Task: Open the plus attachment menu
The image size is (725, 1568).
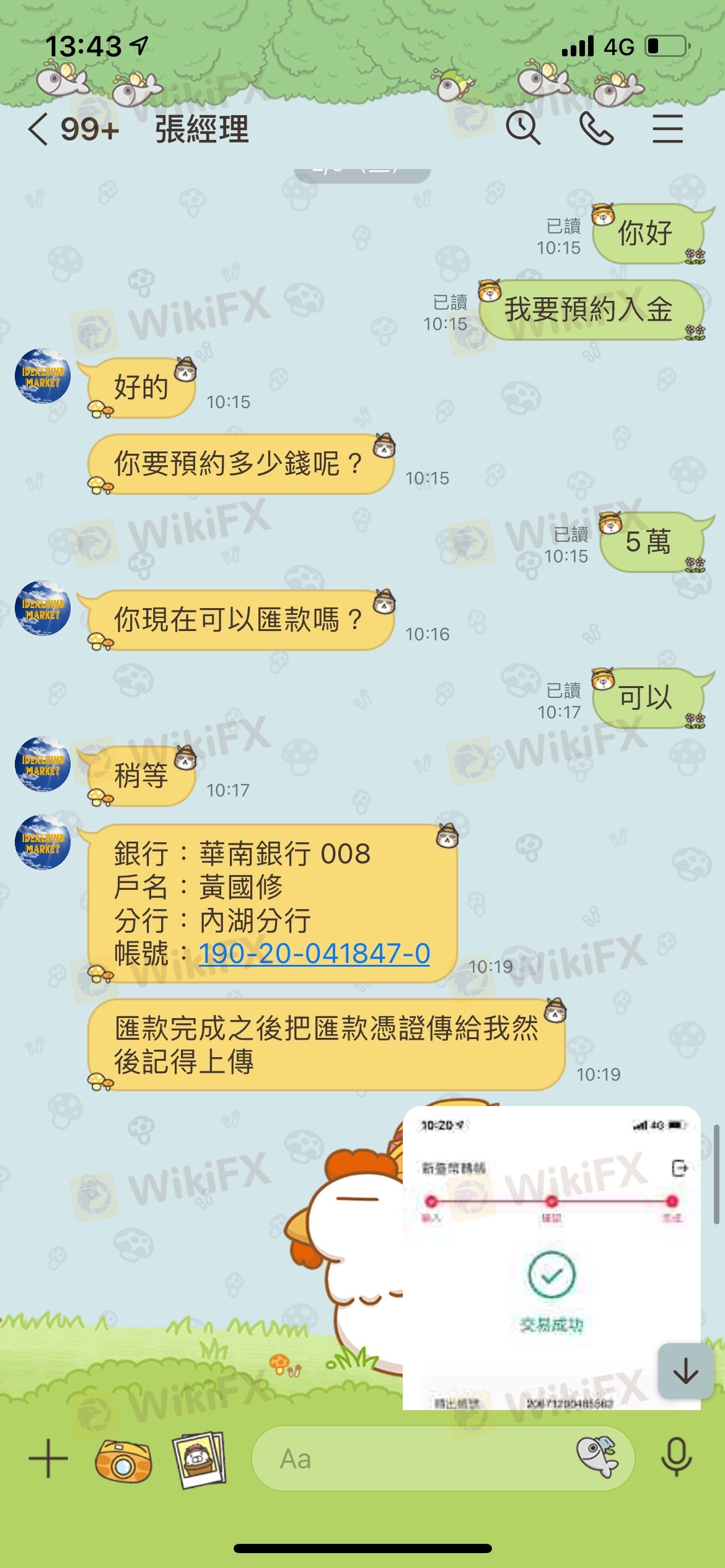Action: (x=48, y=1458)
